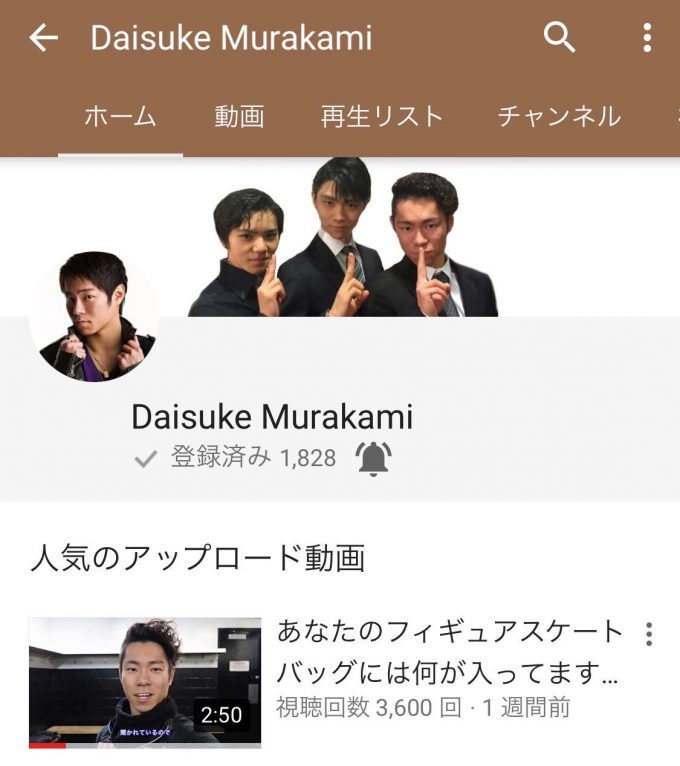Select the チャンネル tab
The image size is (680, 766).
pos(559,116)
